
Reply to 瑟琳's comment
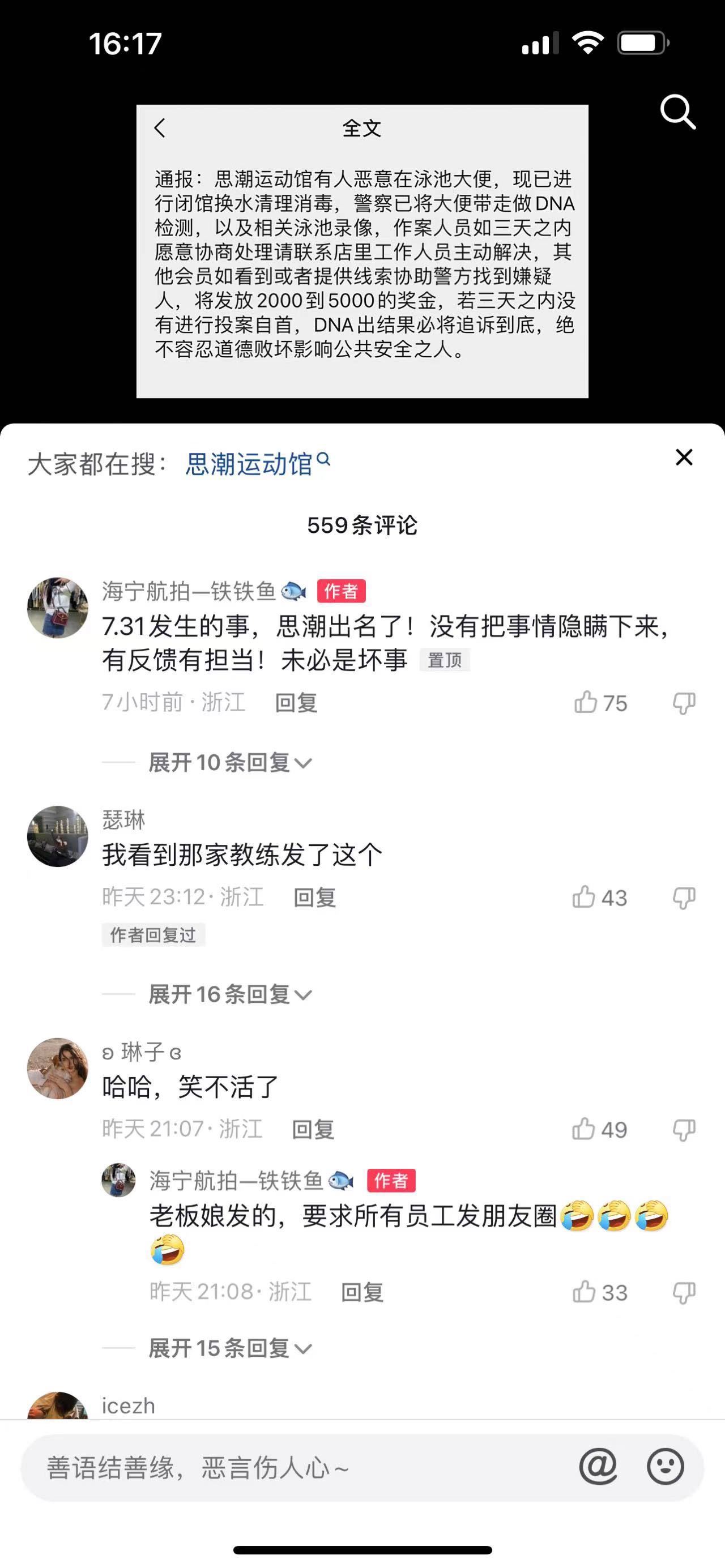coord(314,897)
